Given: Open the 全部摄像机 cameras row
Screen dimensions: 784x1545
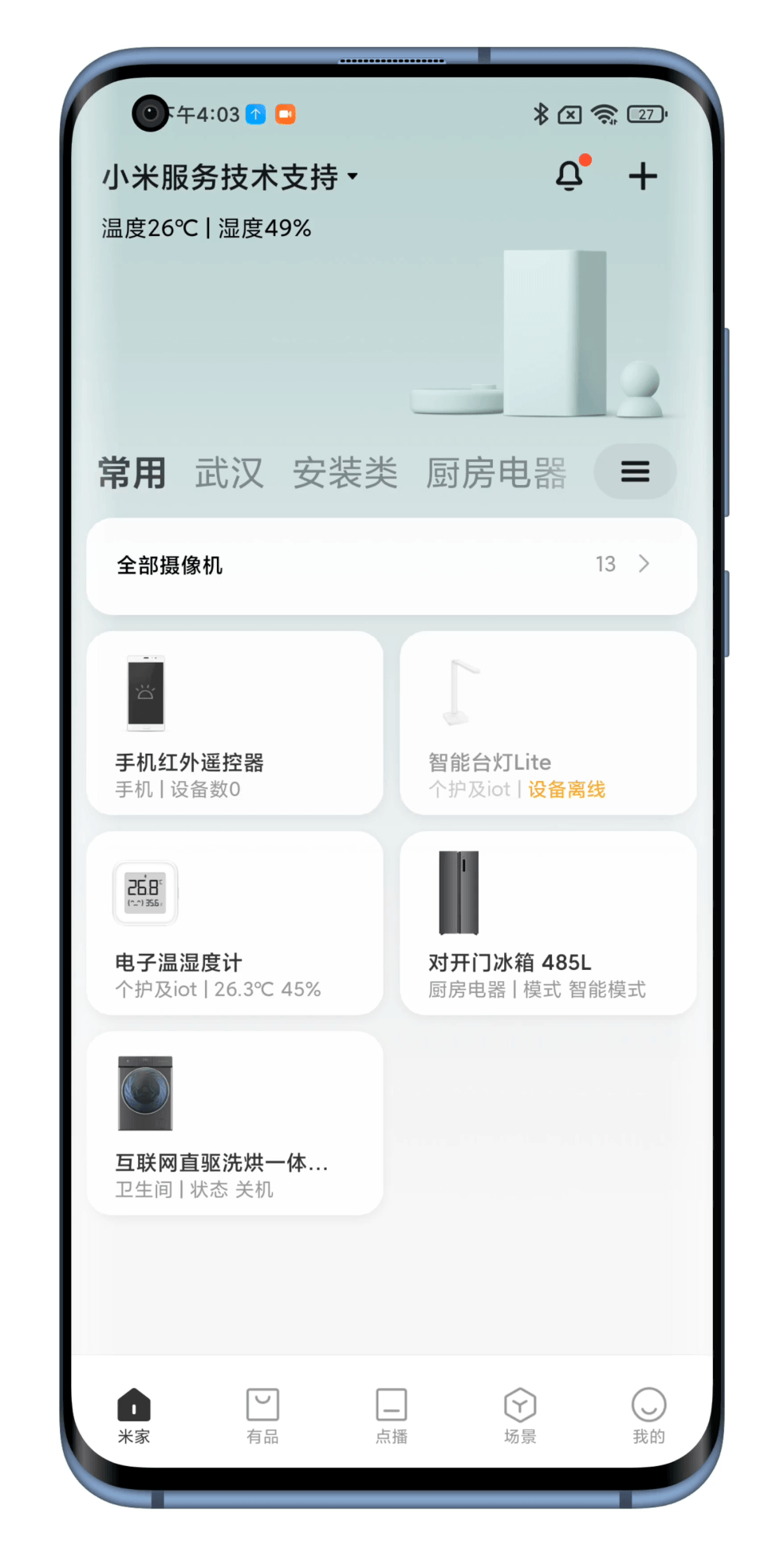Looking at the screenshot, I should point(391,566).
